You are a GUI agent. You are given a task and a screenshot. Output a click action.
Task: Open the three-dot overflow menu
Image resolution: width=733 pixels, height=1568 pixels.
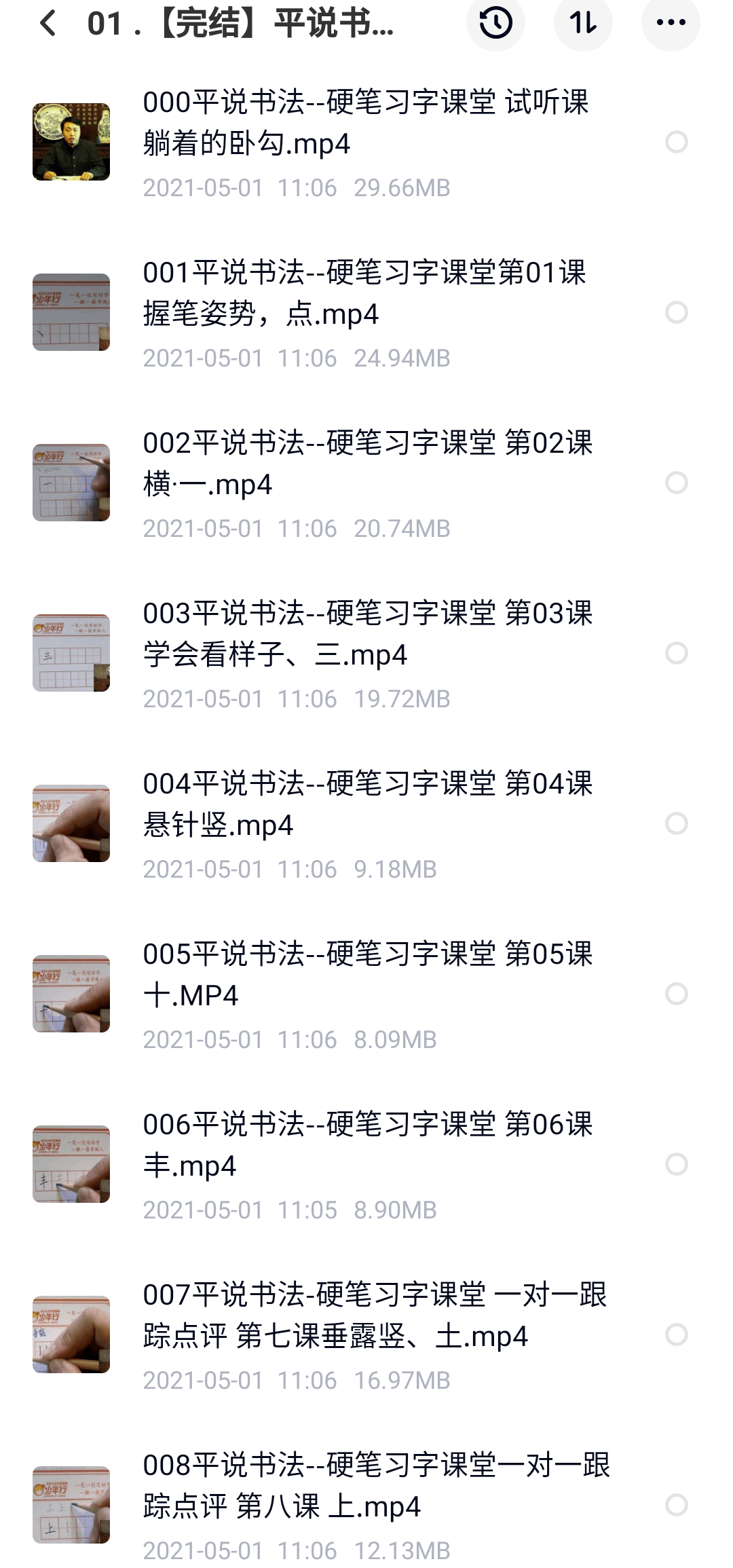click(x=671, y=24)
